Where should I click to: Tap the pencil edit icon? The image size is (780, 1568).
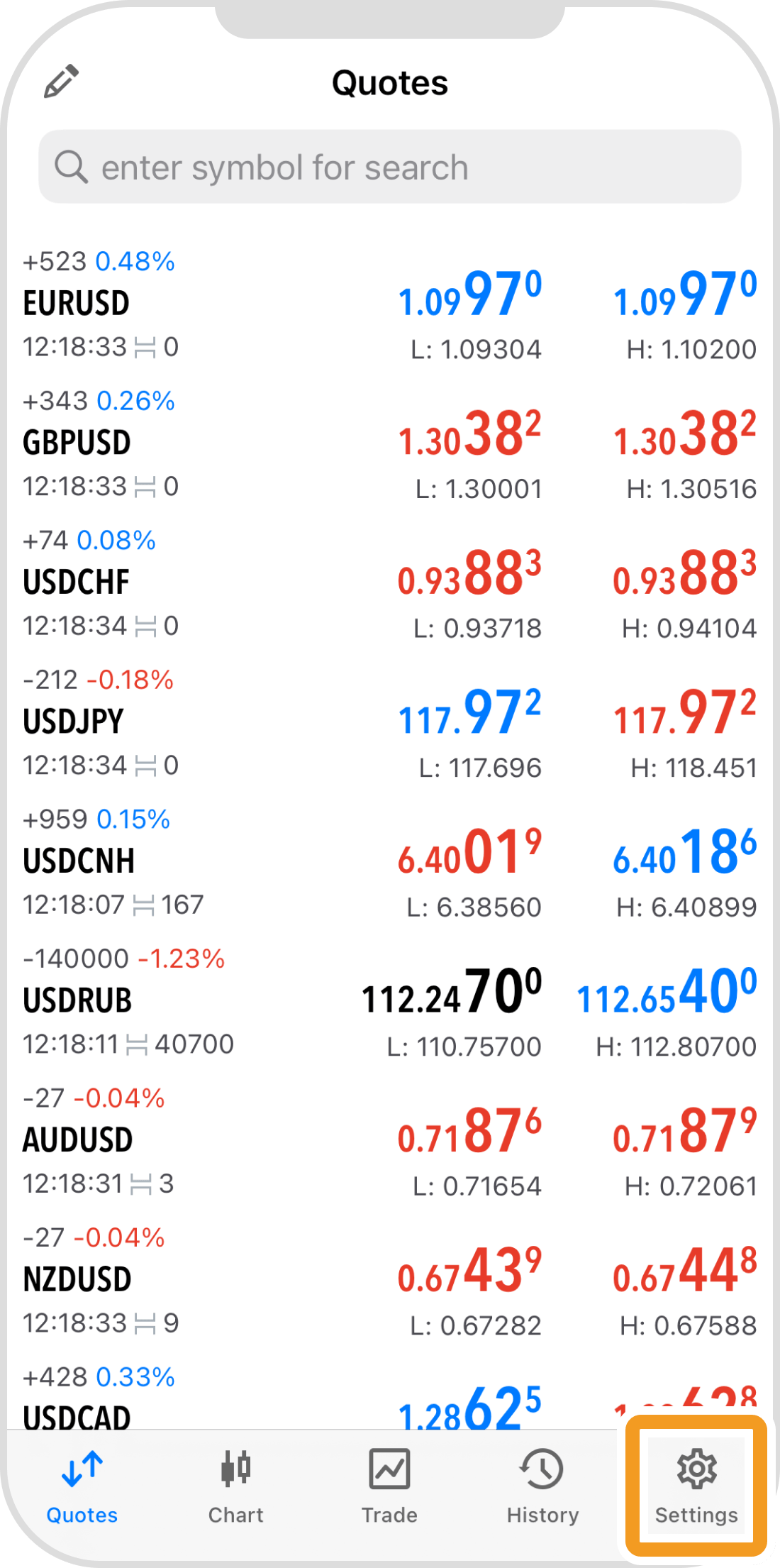coord(61,81)
